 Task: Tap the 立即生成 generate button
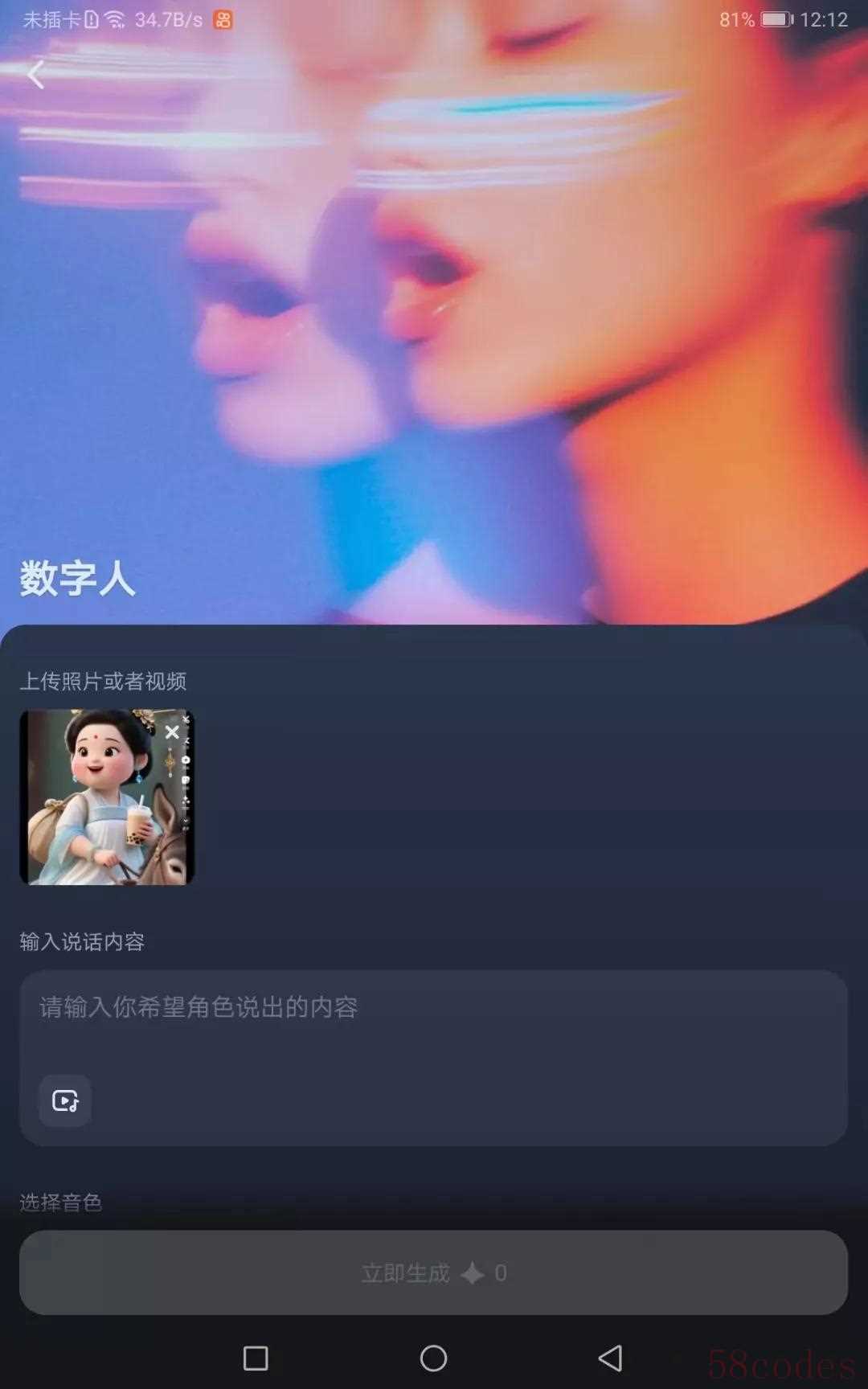(434, 1272)
